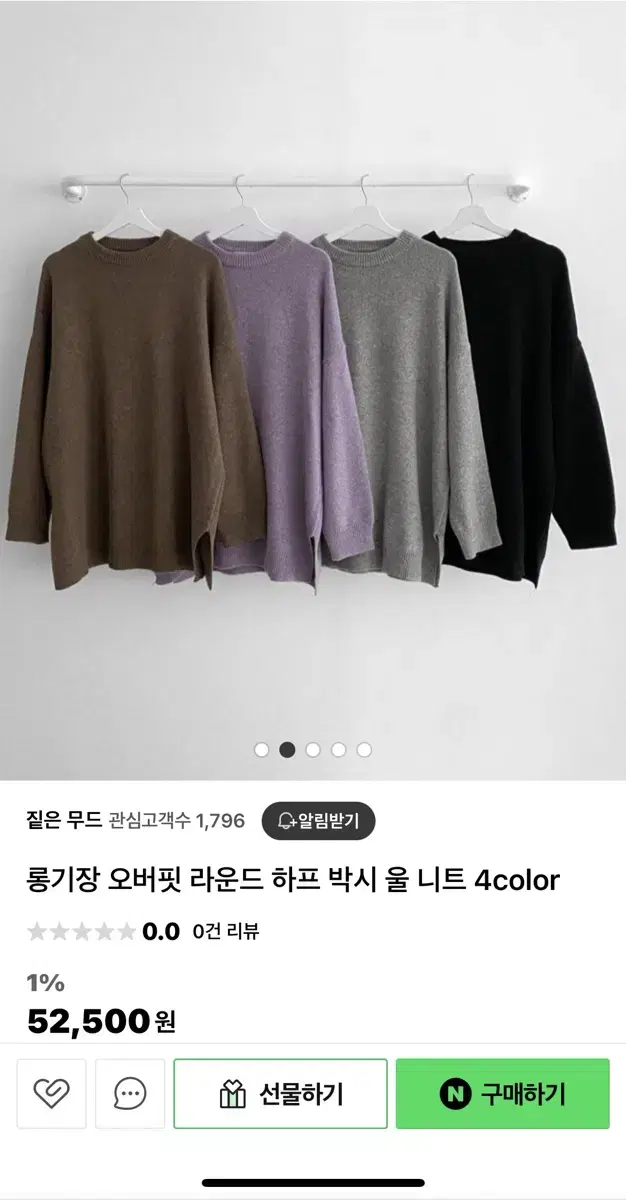Open the chat inquiry speech bubble icon

[130, 1094]
